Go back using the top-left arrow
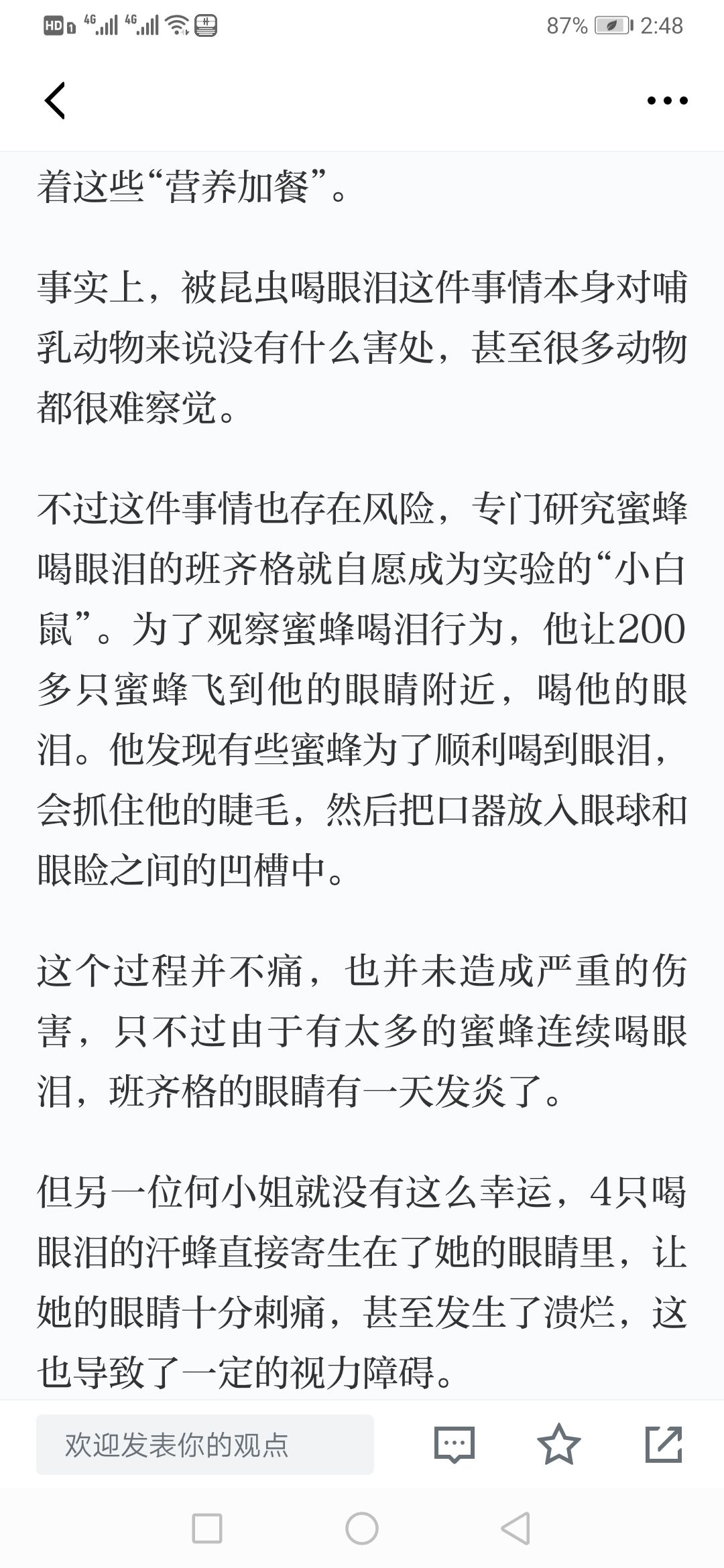This screenshot has height=1568, width=724. click(55, 101)
